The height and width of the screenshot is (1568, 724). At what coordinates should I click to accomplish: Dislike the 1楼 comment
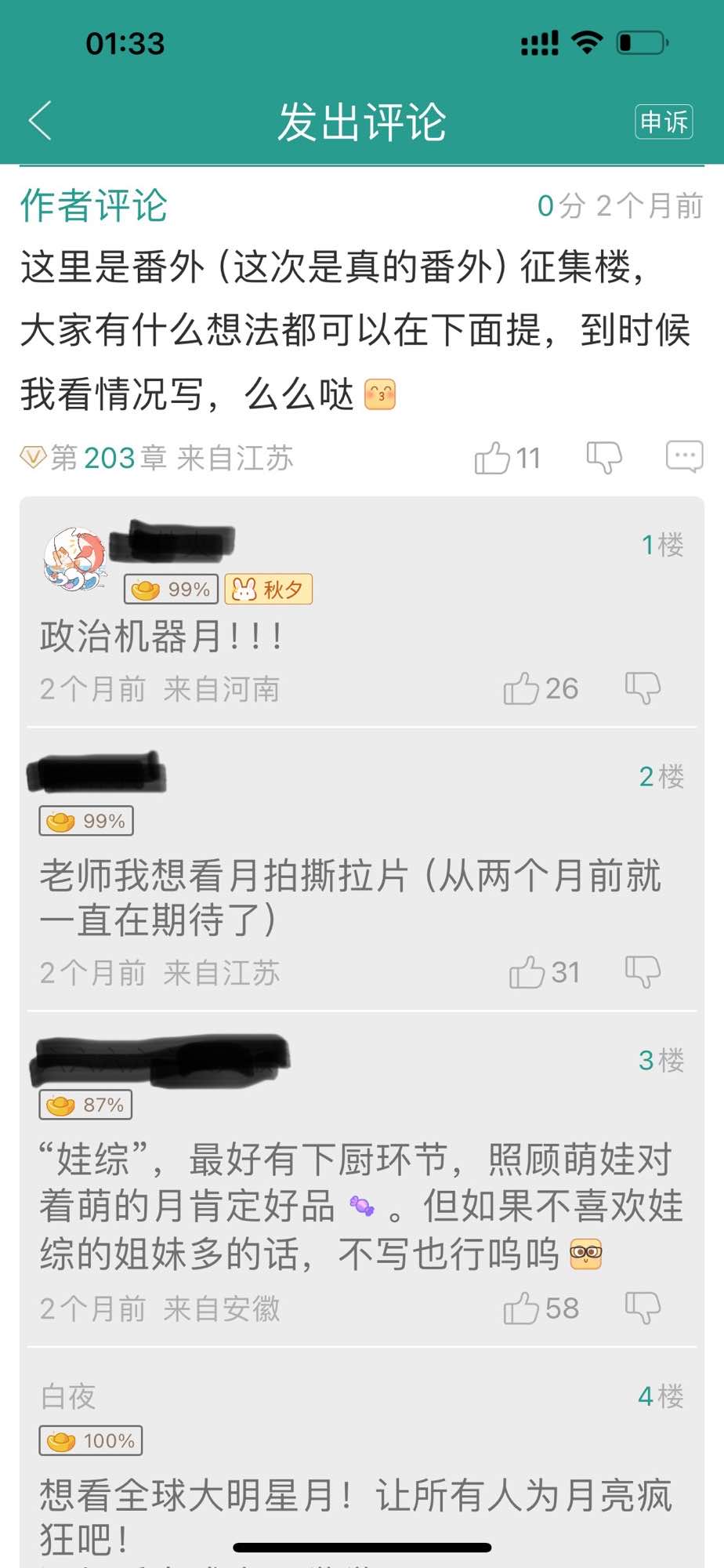tap(643, 688)
